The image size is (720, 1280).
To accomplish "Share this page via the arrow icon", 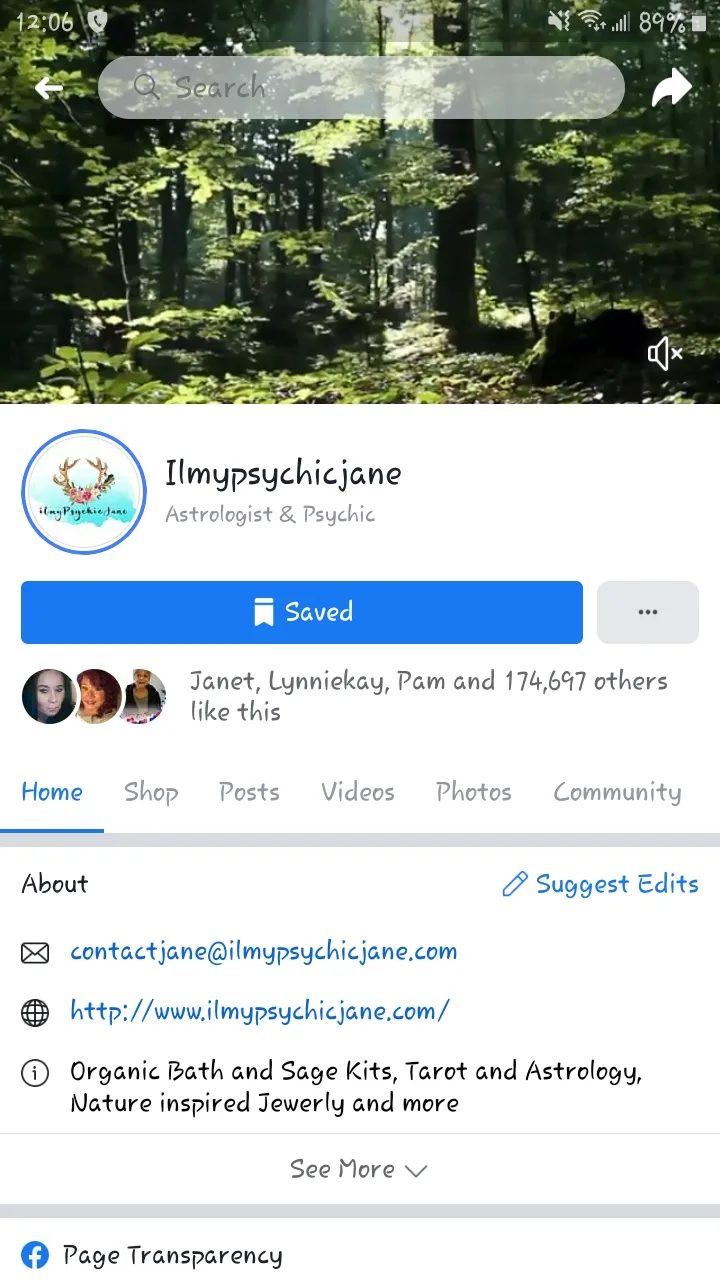I will click(x=672, y=87).
